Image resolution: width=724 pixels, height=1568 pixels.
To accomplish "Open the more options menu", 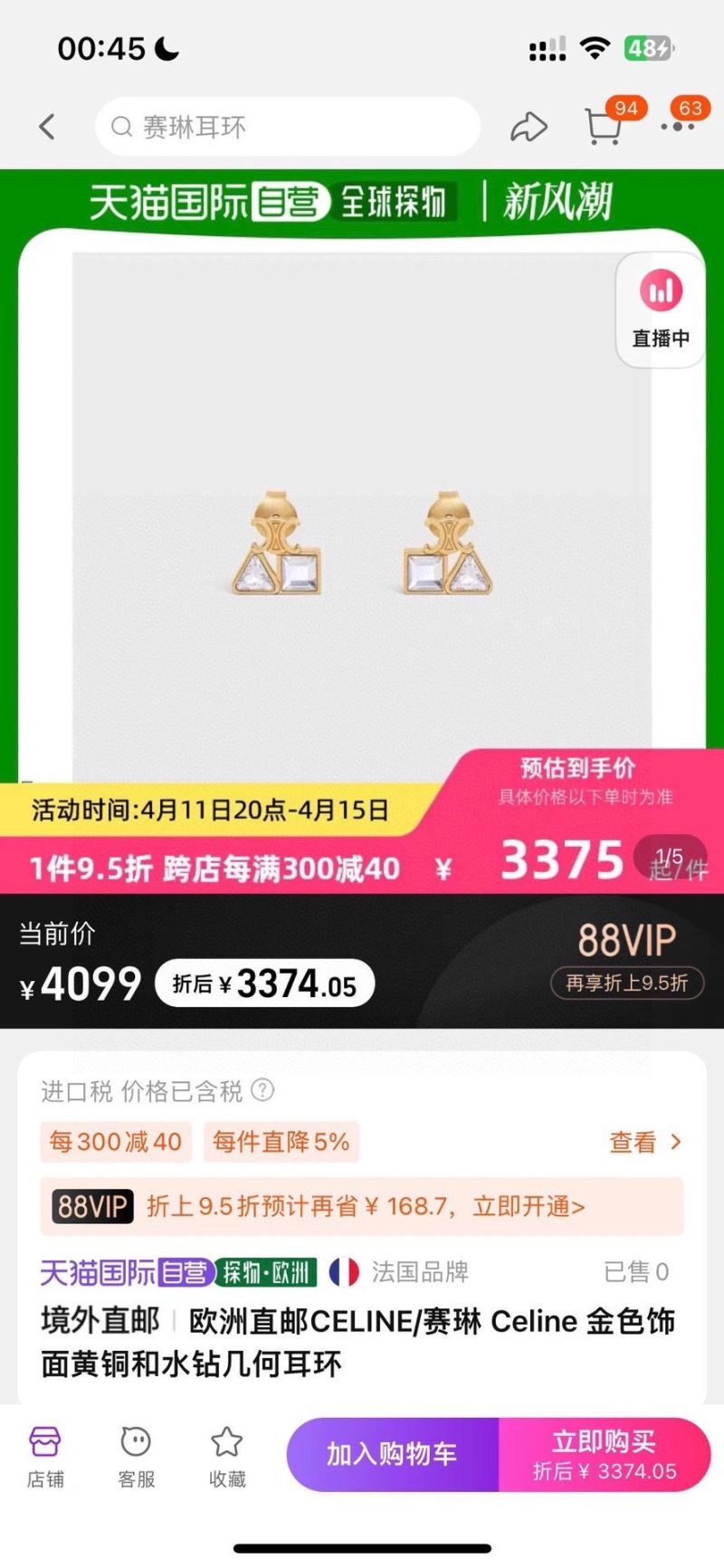I will pyautogui.click(x=677, y=127).
